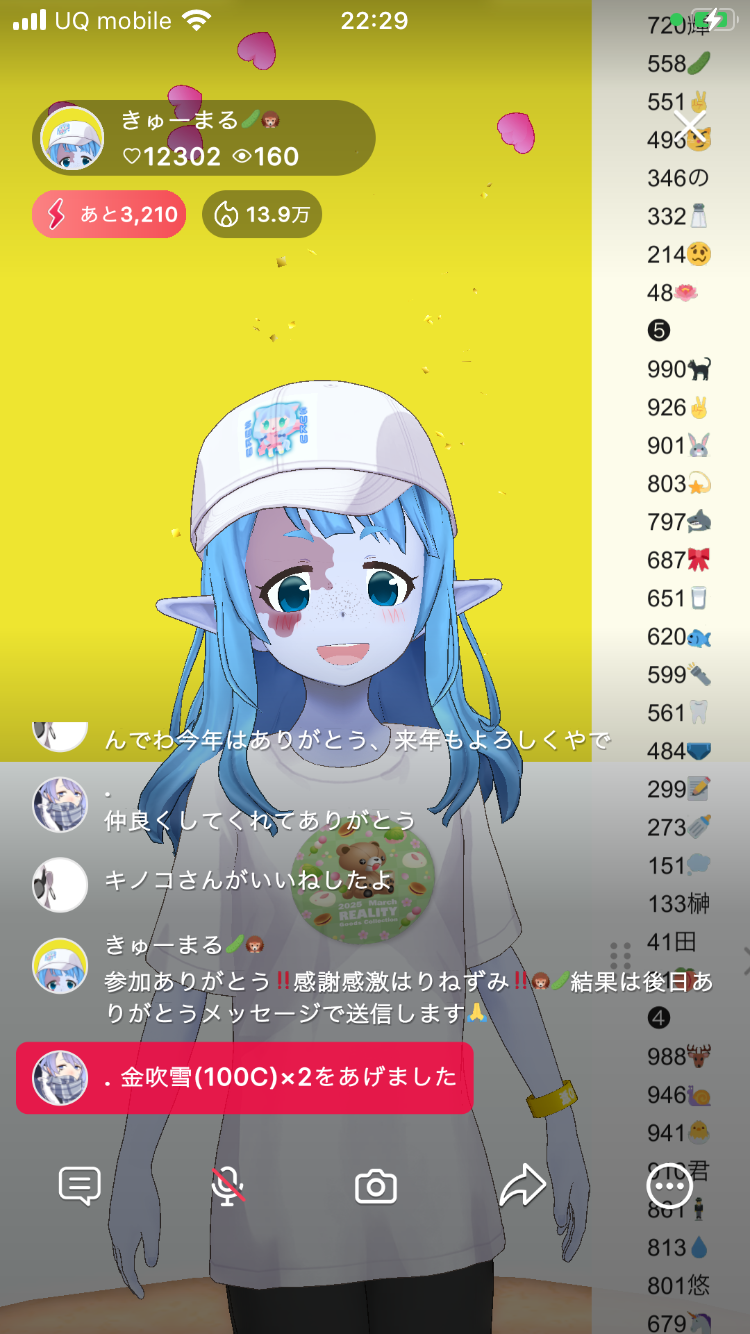Unmute the microphone

tap(228, 1186)
